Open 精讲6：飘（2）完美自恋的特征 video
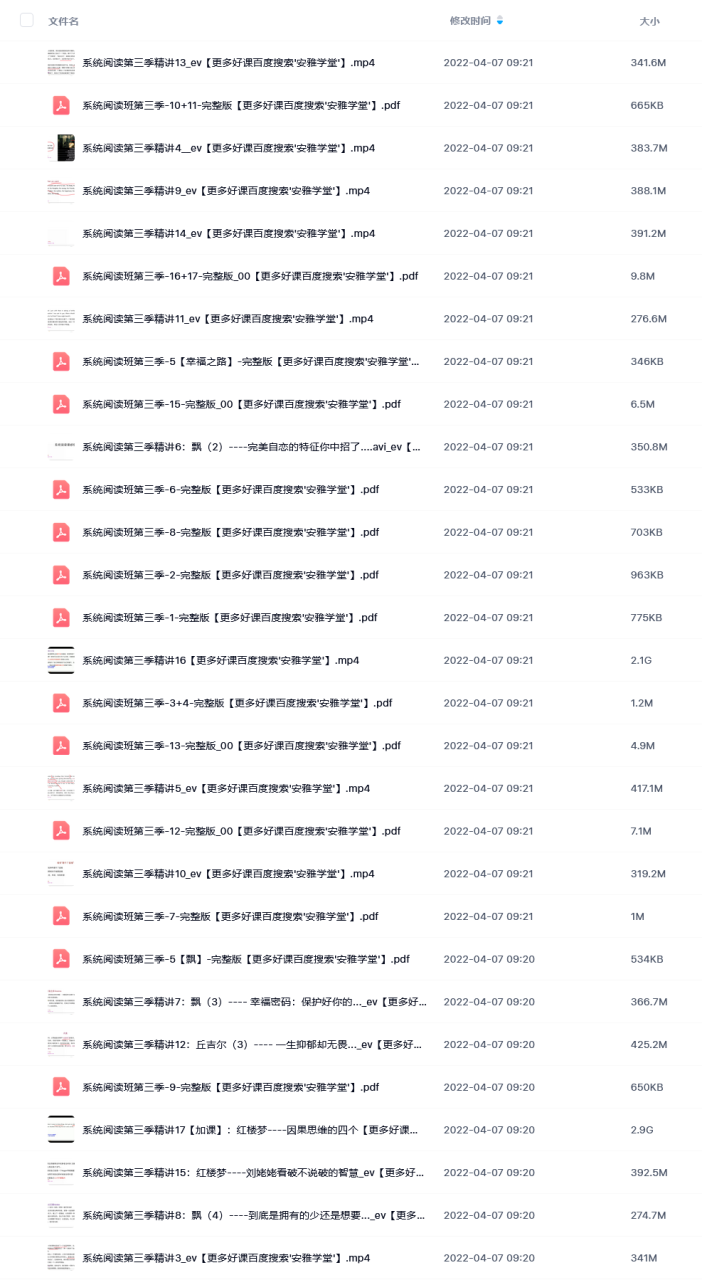 (252, 447)
